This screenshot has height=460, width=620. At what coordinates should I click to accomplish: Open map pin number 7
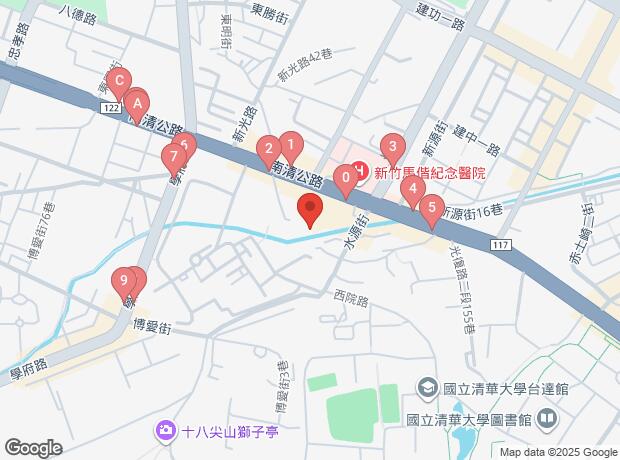[x=173, y=157]
